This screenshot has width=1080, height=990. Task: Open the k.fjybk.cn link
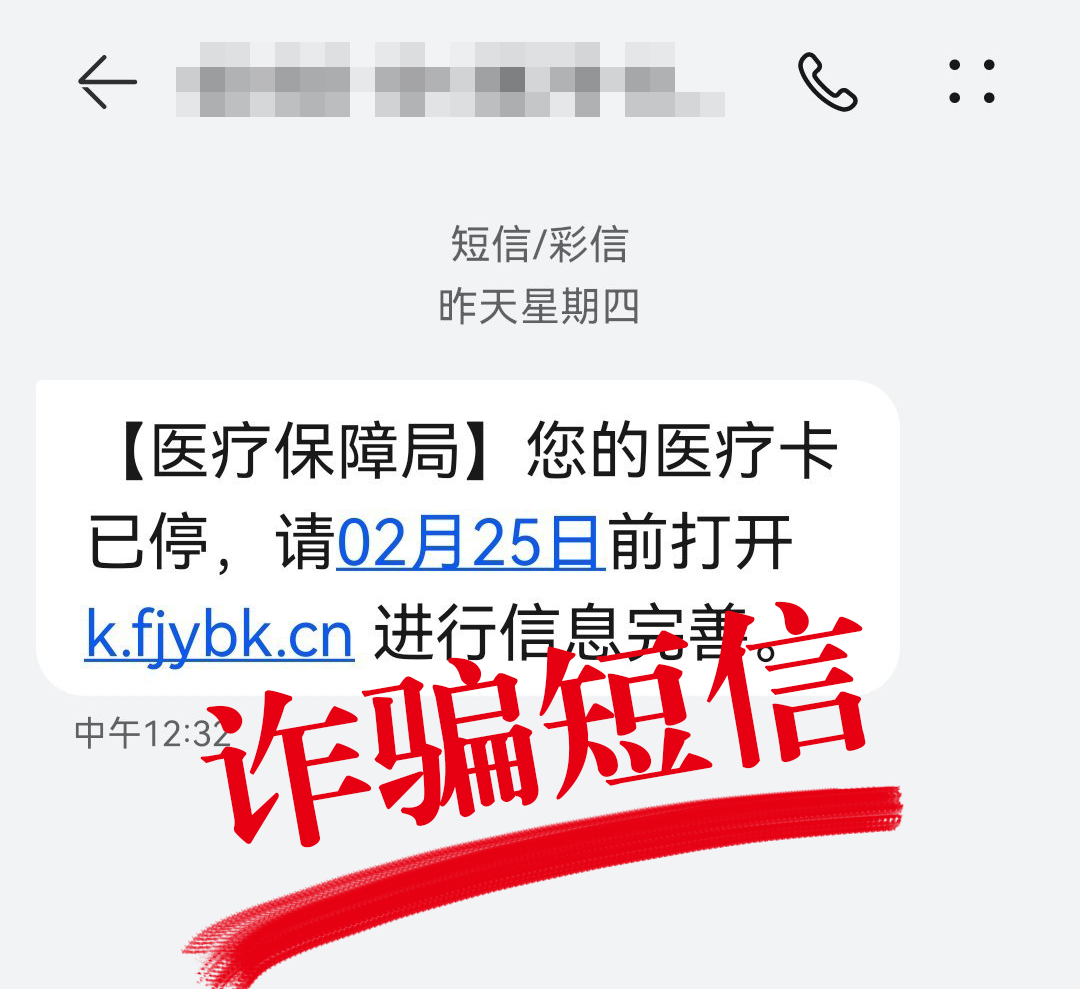[220, 637]
